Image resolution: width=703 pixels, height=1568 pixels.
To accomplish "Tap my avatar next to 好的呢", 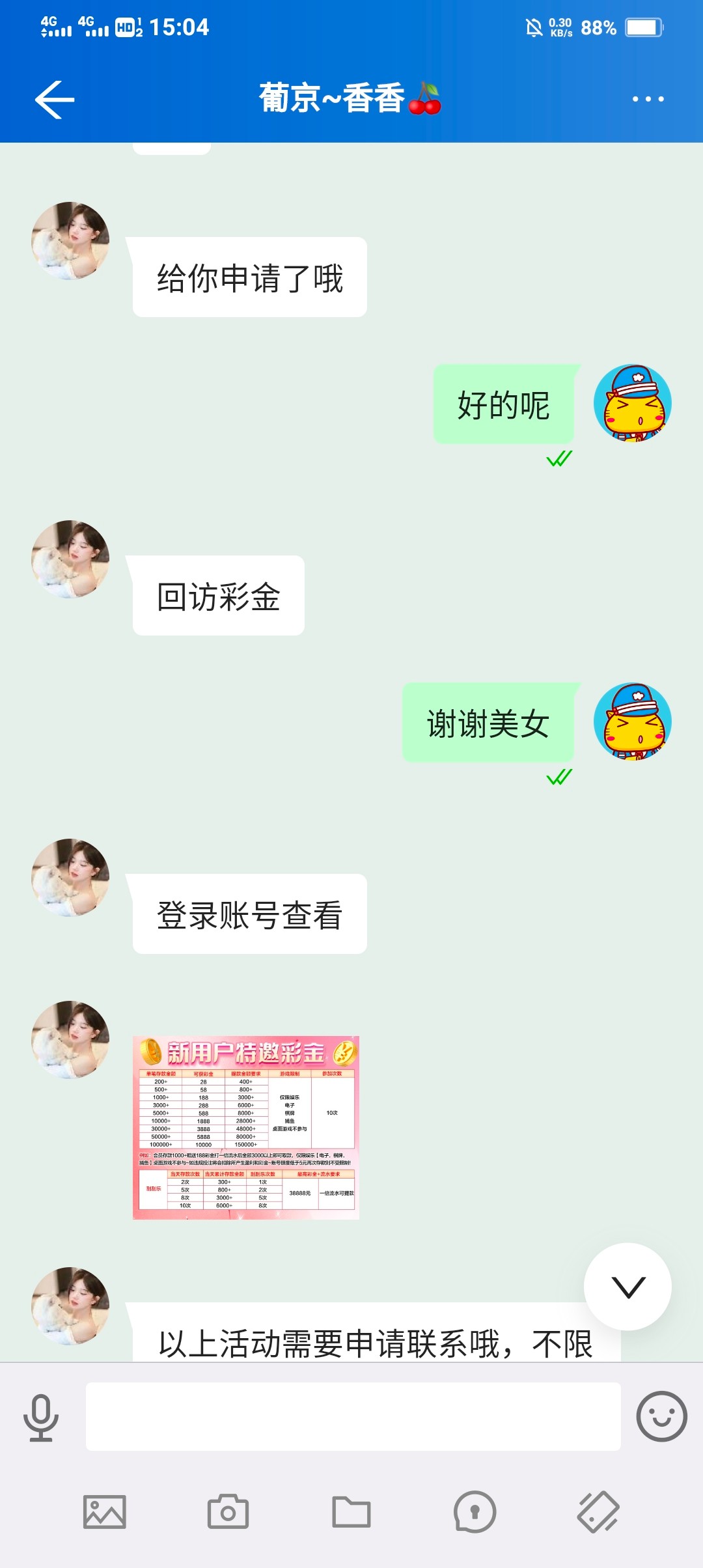I will tap(632, 403).
